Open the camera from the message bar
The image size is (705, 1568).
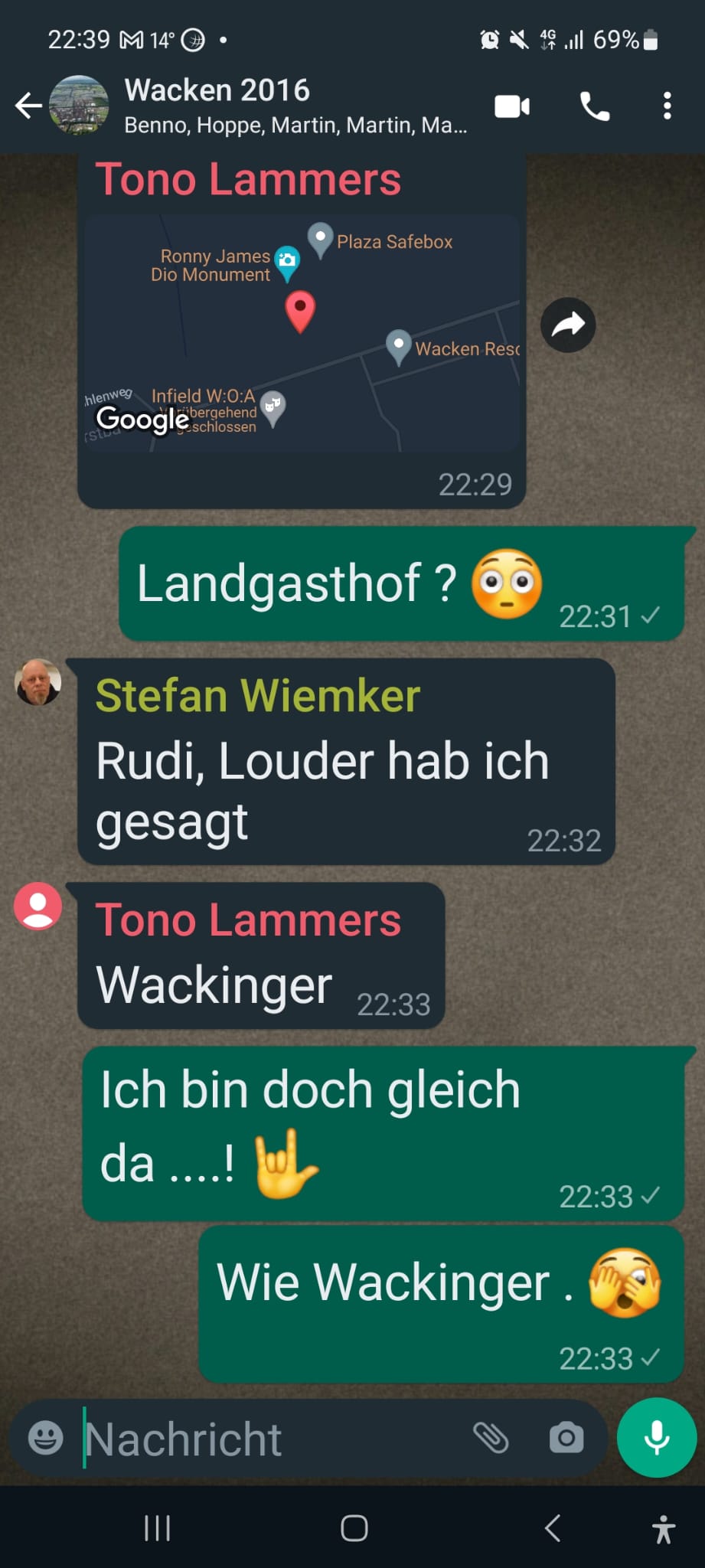coord(566,1438)
